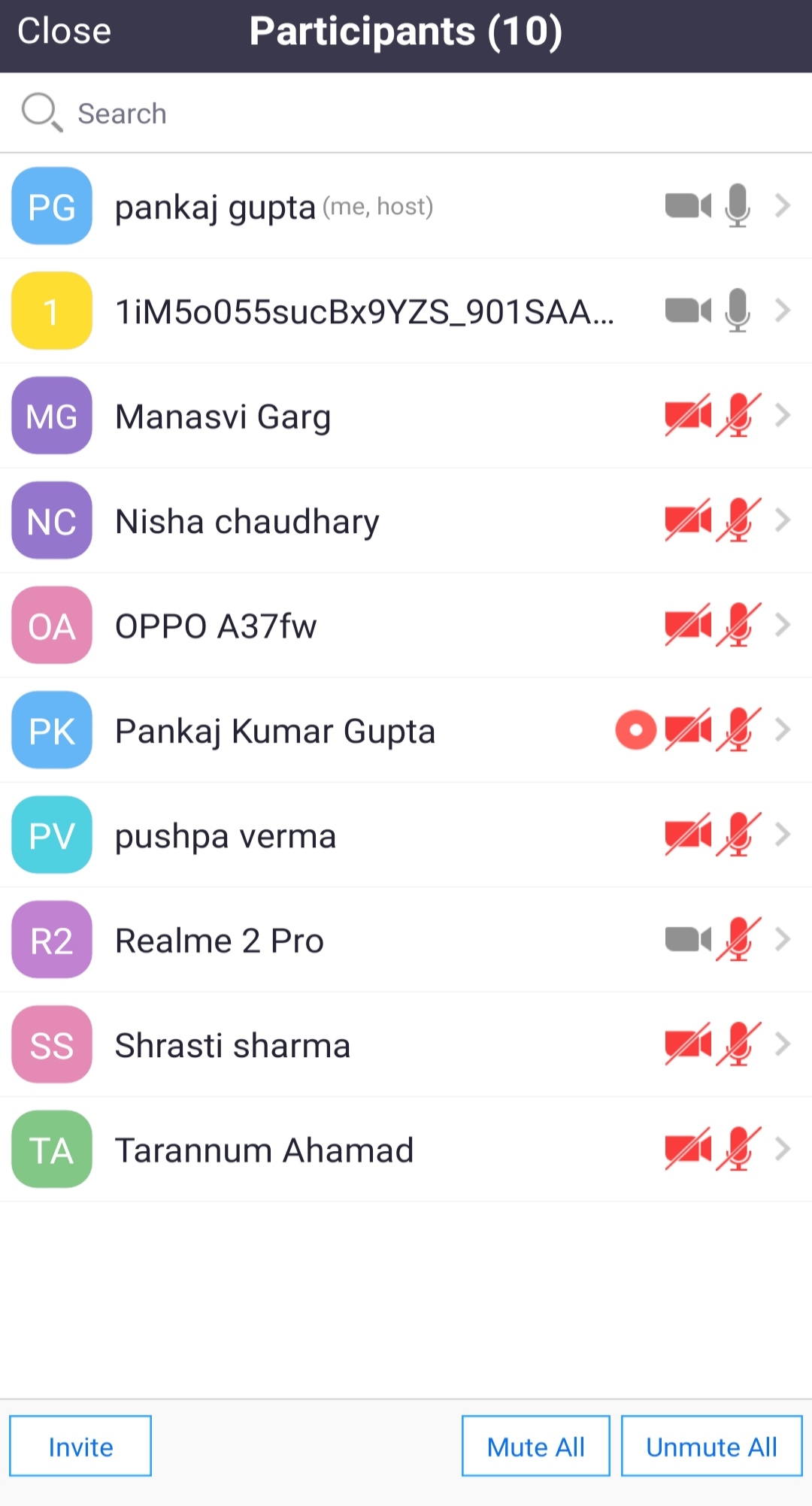Open the 1iM5o055sucBx9YZS participant row
The image size is (812, 1506).
pos(406,311)
